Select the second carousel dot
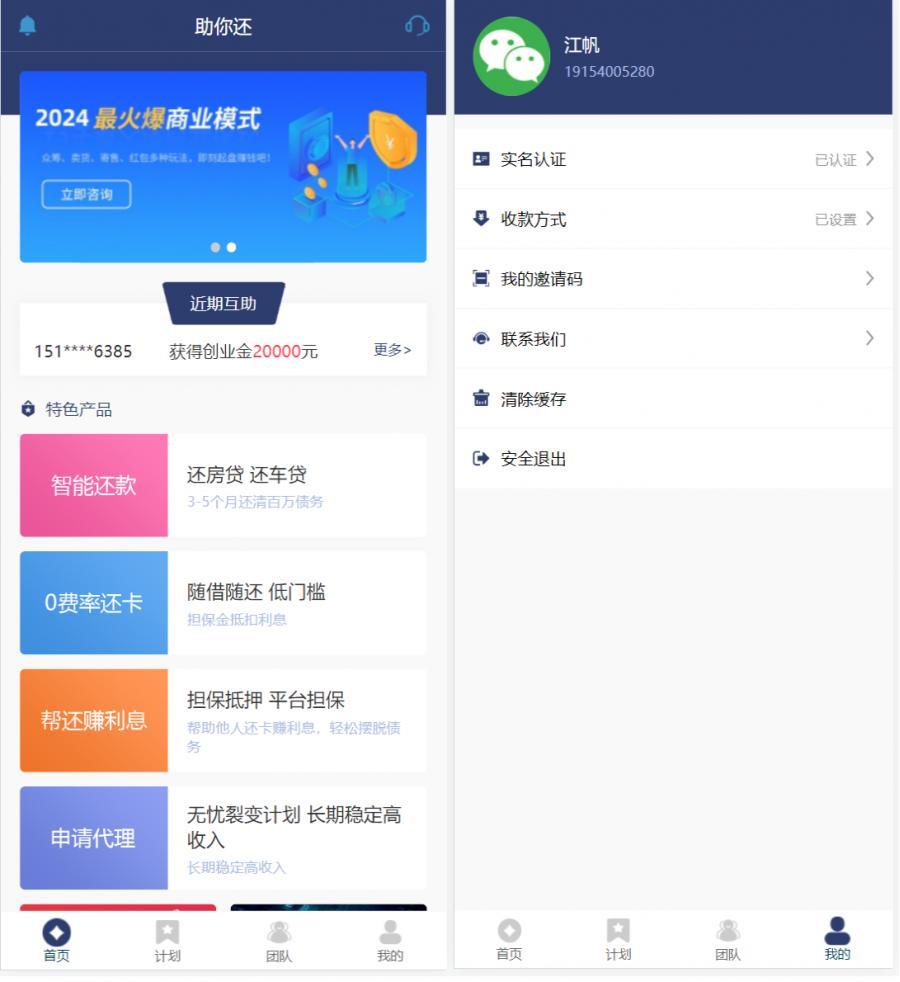The height and width of the screenshot is (982, 900). 232,247
